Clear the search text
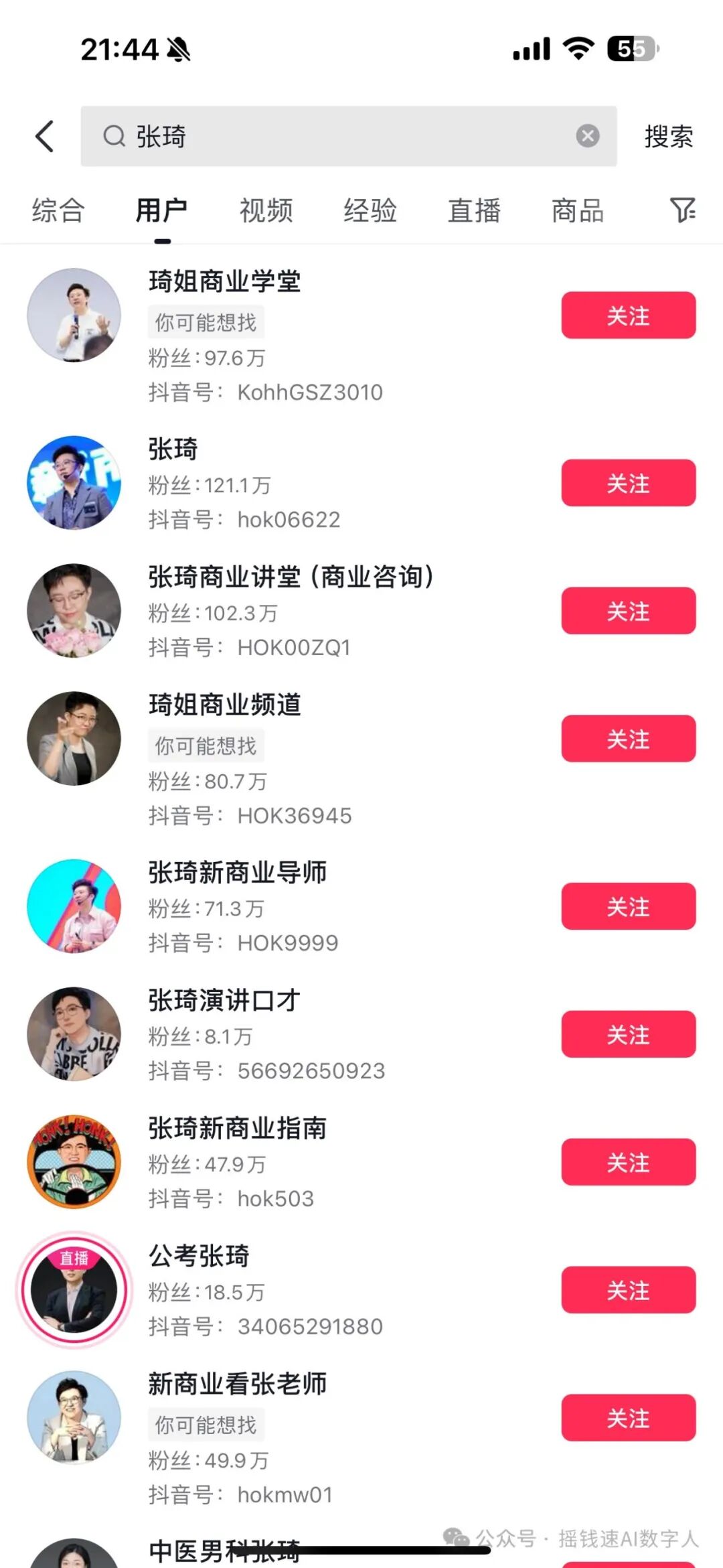This screenshot has width=723, height=1568. pyautogui.click(x=587, y=137)
